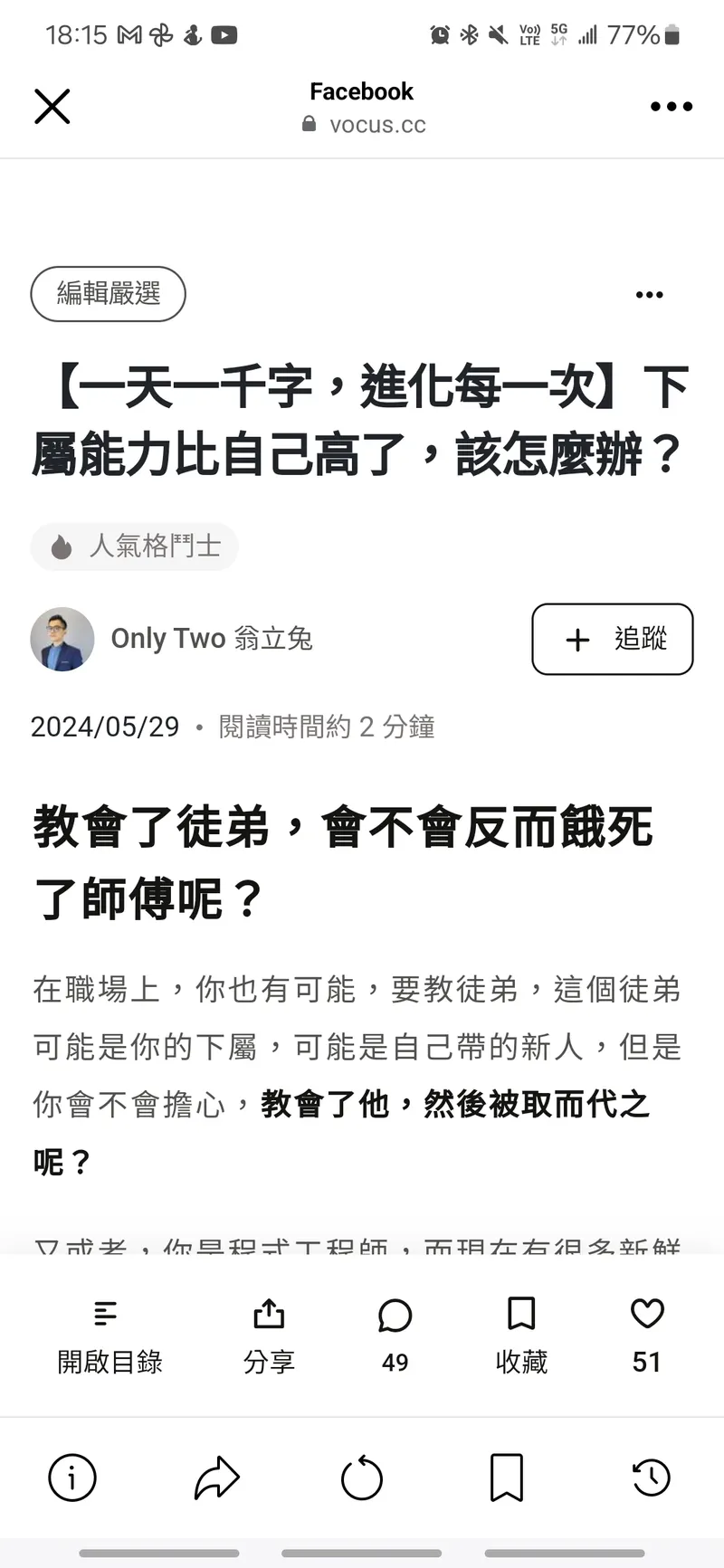Save the article with 收藏
The image size is (724, 1568).
pyautogui.click(x=521, y=1336)
